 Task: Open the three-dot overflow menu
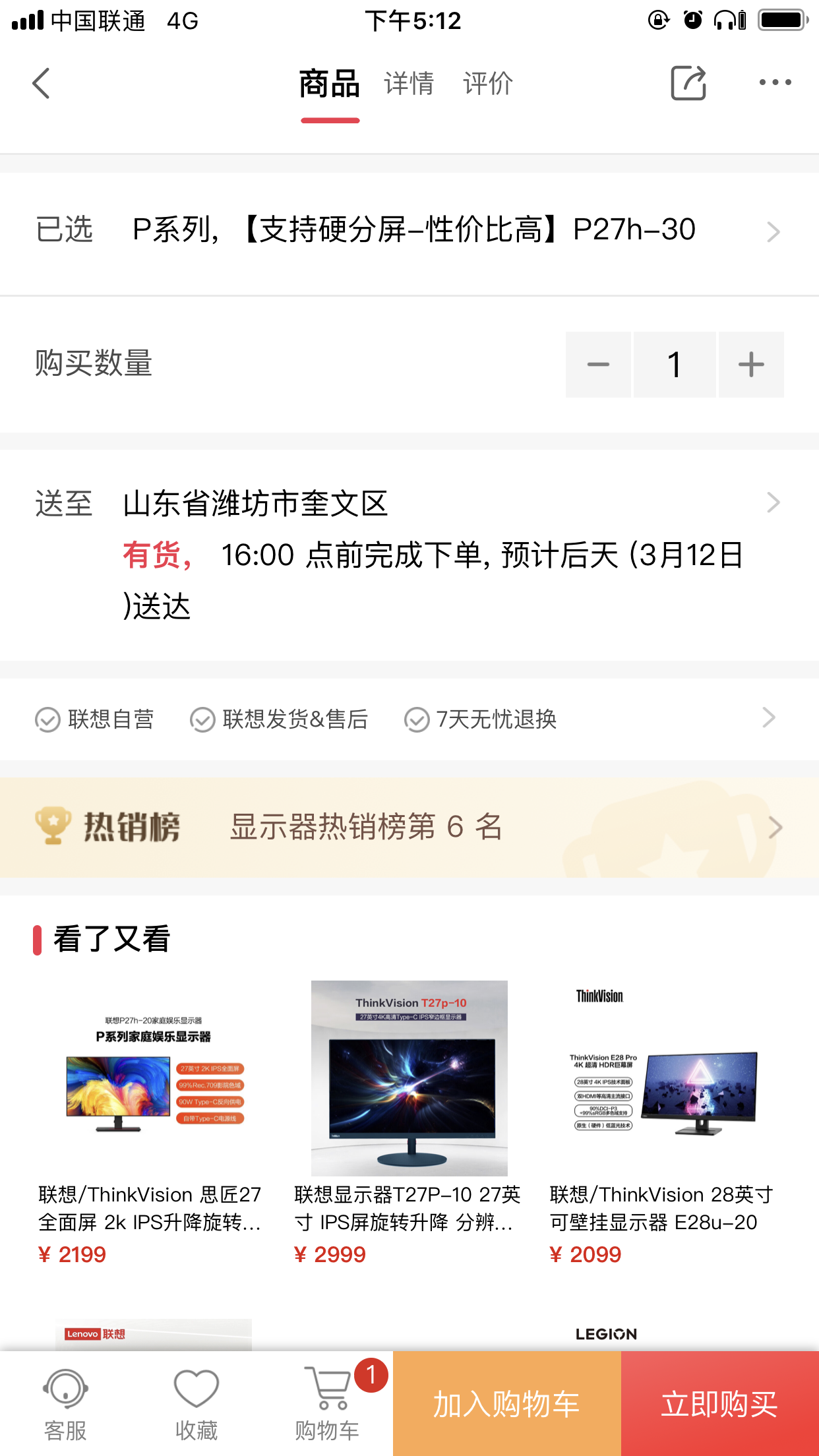[x=775, y=83]
